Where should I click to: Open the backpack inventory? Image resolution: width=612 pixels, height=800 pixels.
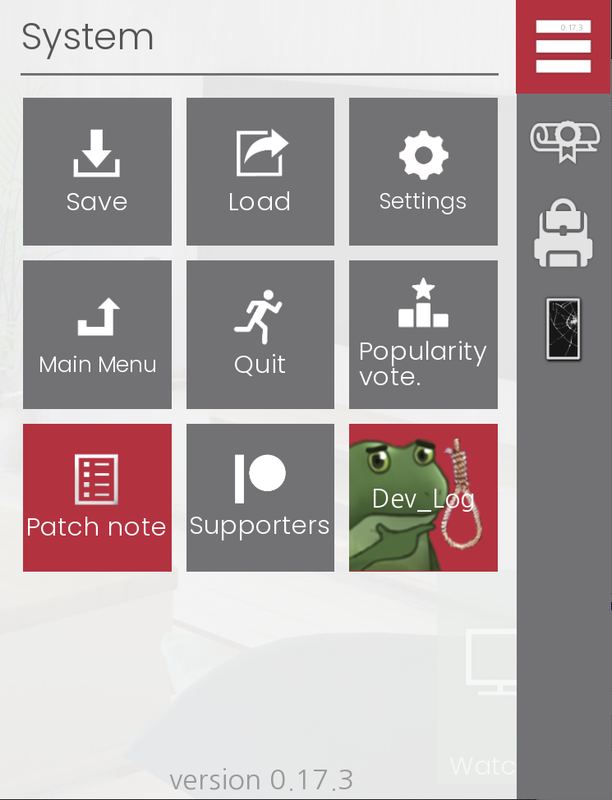(563, 234)
